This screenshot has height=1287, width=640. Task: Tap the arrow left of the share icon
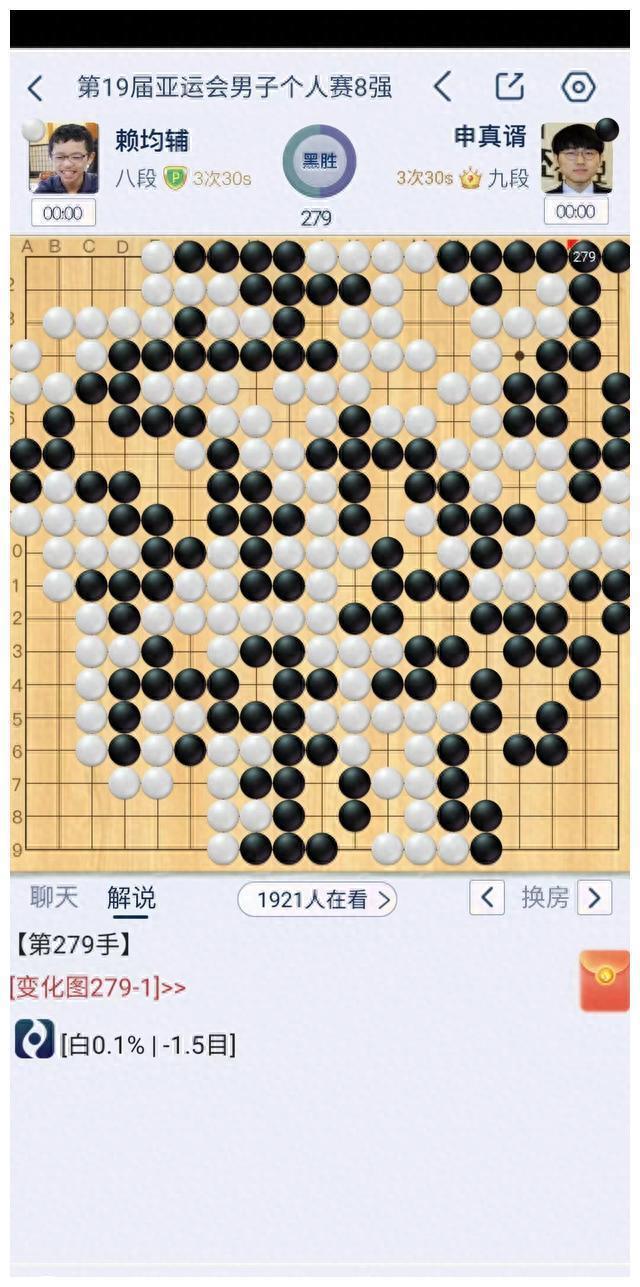[x=442, y=87]
